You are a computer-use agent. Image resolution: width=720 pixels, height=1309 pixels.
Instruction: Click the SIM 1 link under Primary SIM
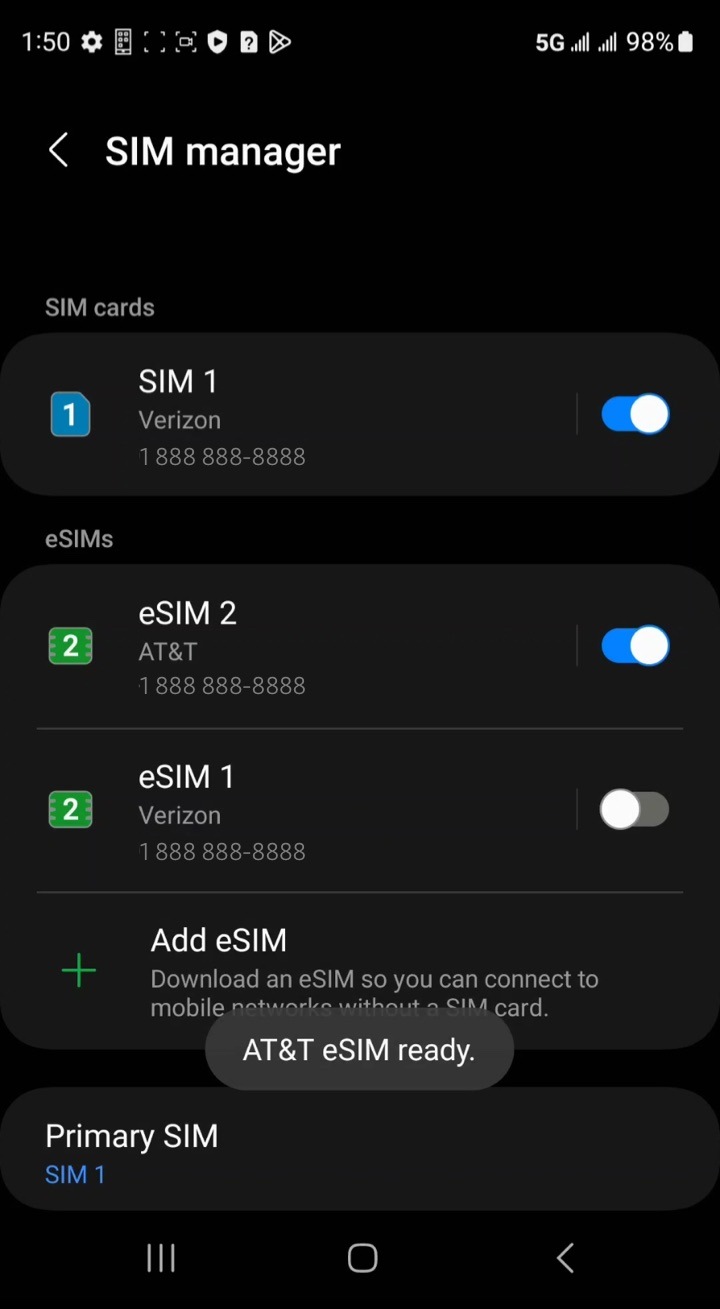click(75, 1174)
